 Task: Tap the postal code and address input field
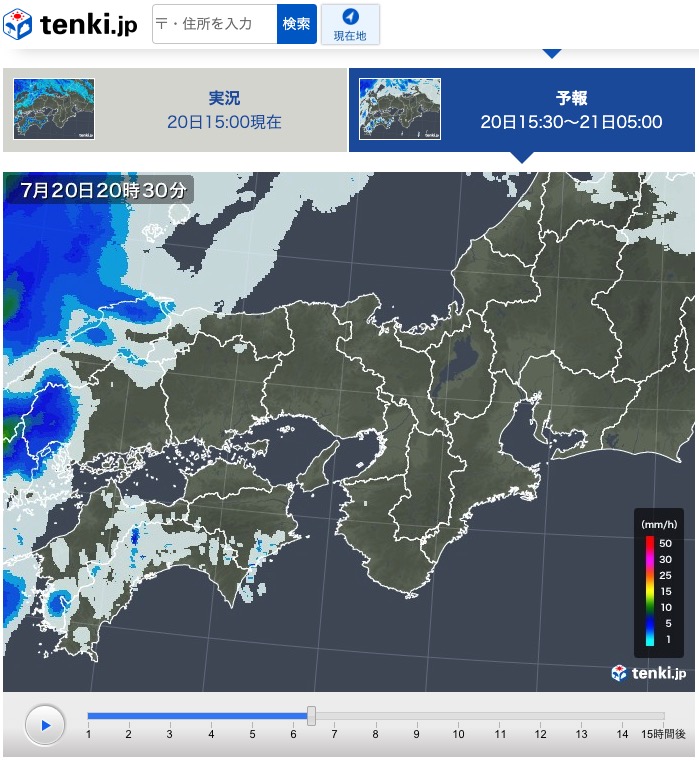[x=214, y=24]
